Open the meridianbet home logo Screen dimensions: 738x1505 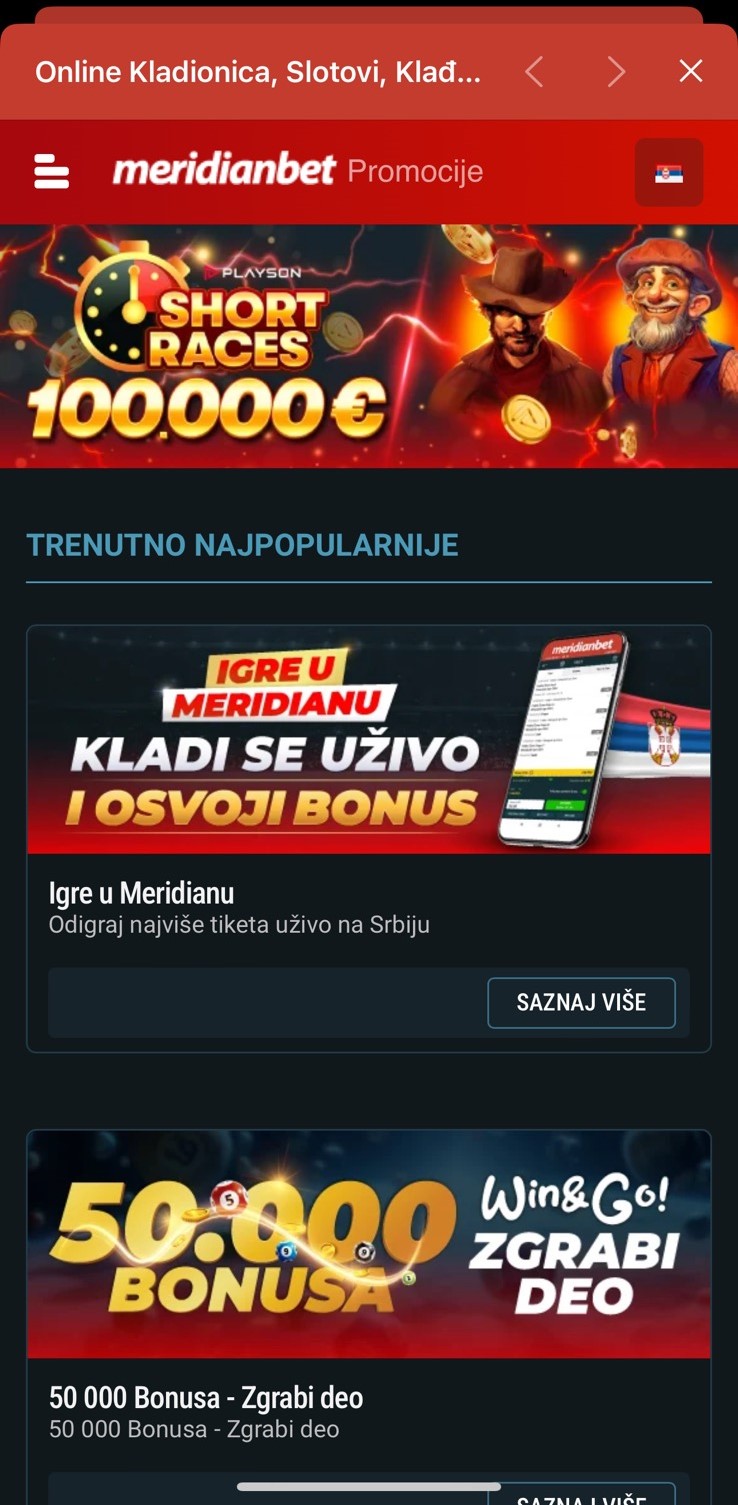tap(224, 171)
